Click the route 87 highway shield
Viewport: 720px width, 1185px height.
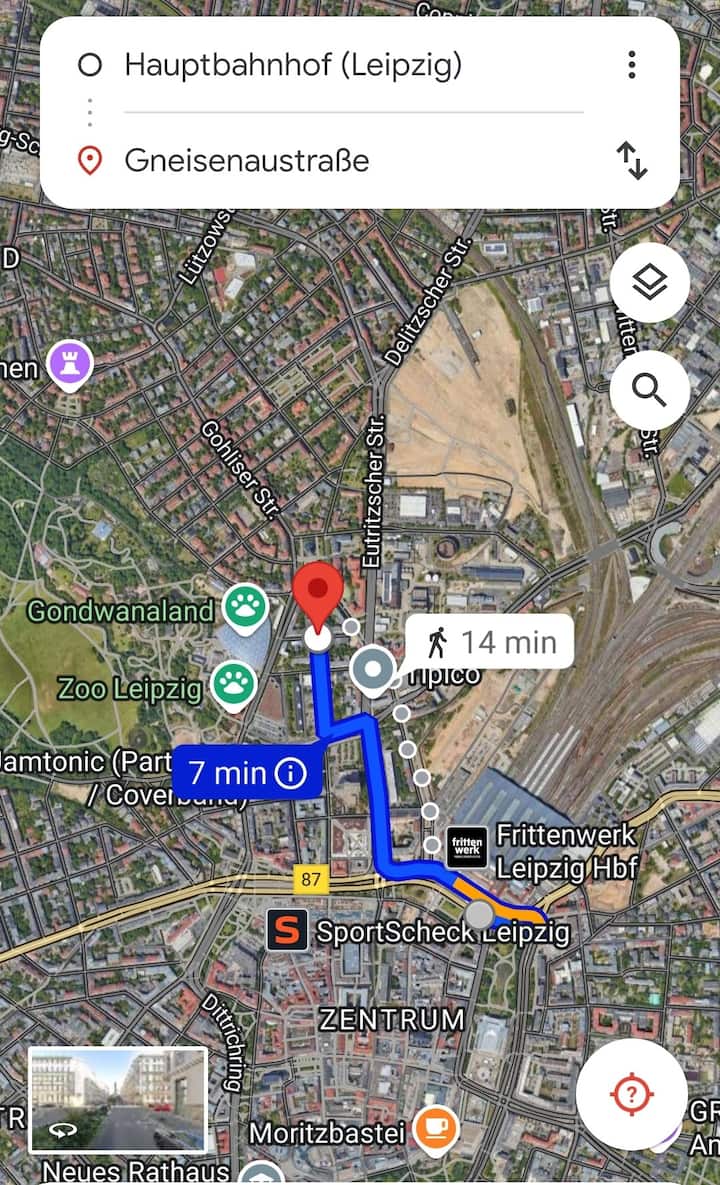[x=311, y=880]
